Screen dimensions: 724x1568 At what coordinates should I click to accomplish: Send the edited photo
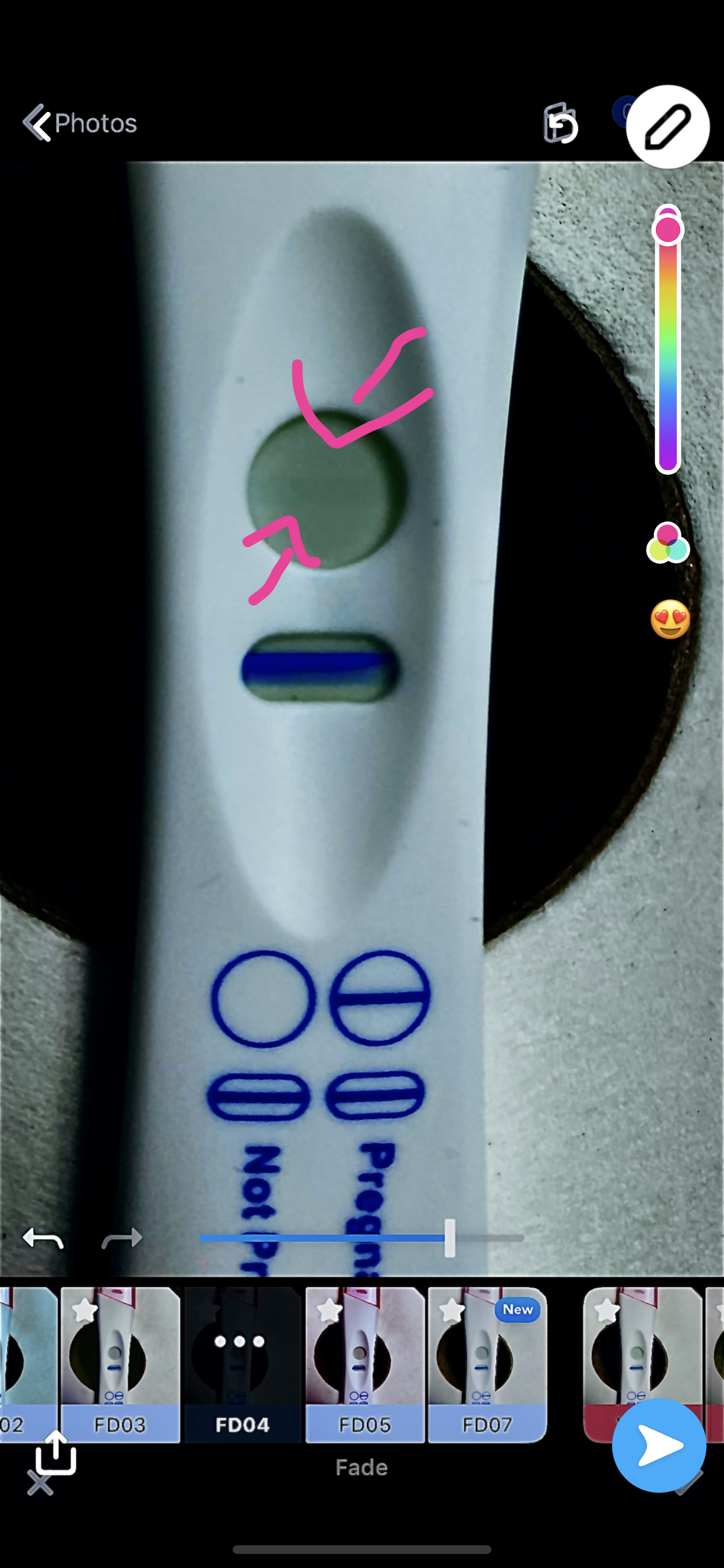tap(659, 1445)
